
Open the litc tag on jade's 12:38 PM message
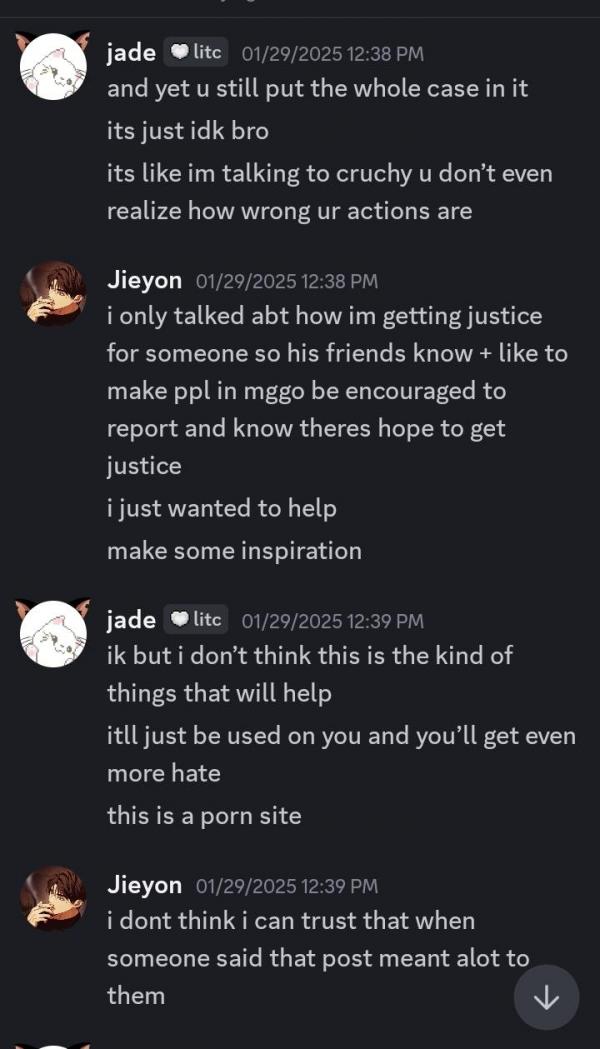pyautogui.click(x=196, y=51)
